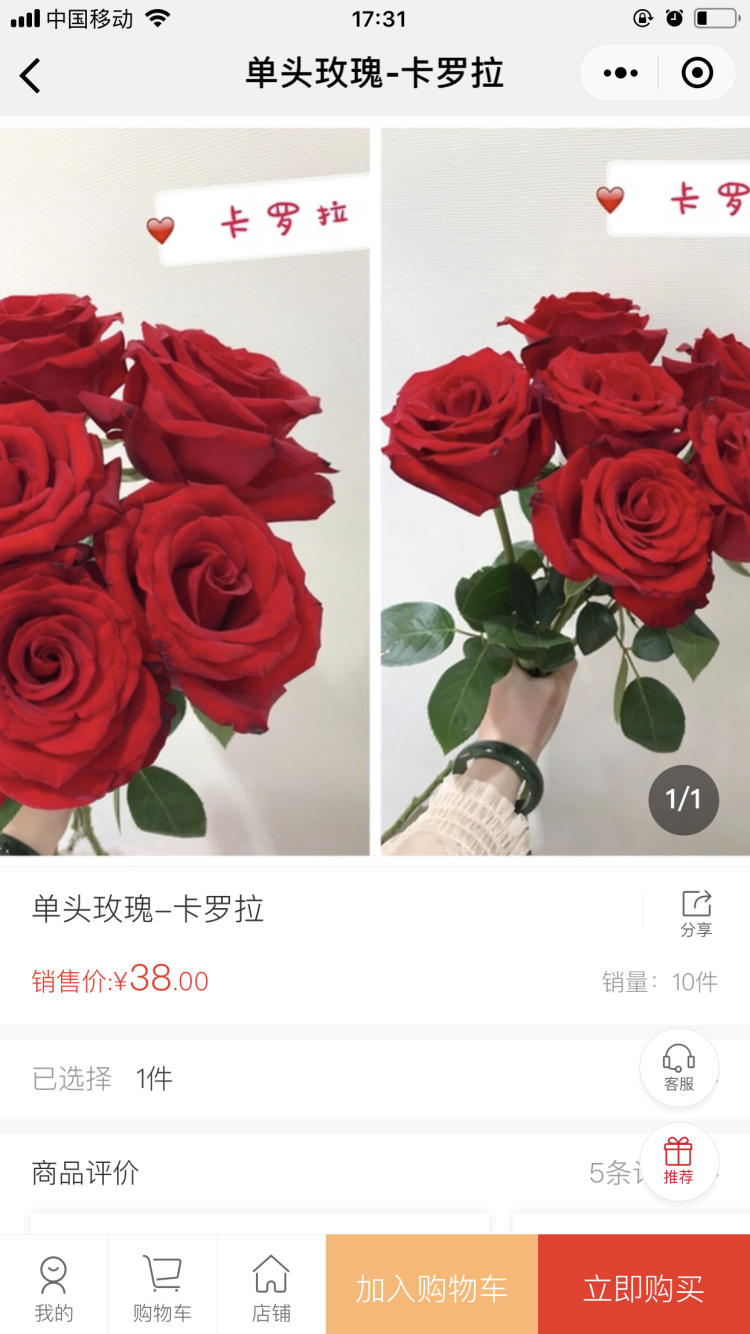Open the mini program overflow menu
This screenshot has width=750, height=1334.
620,73
